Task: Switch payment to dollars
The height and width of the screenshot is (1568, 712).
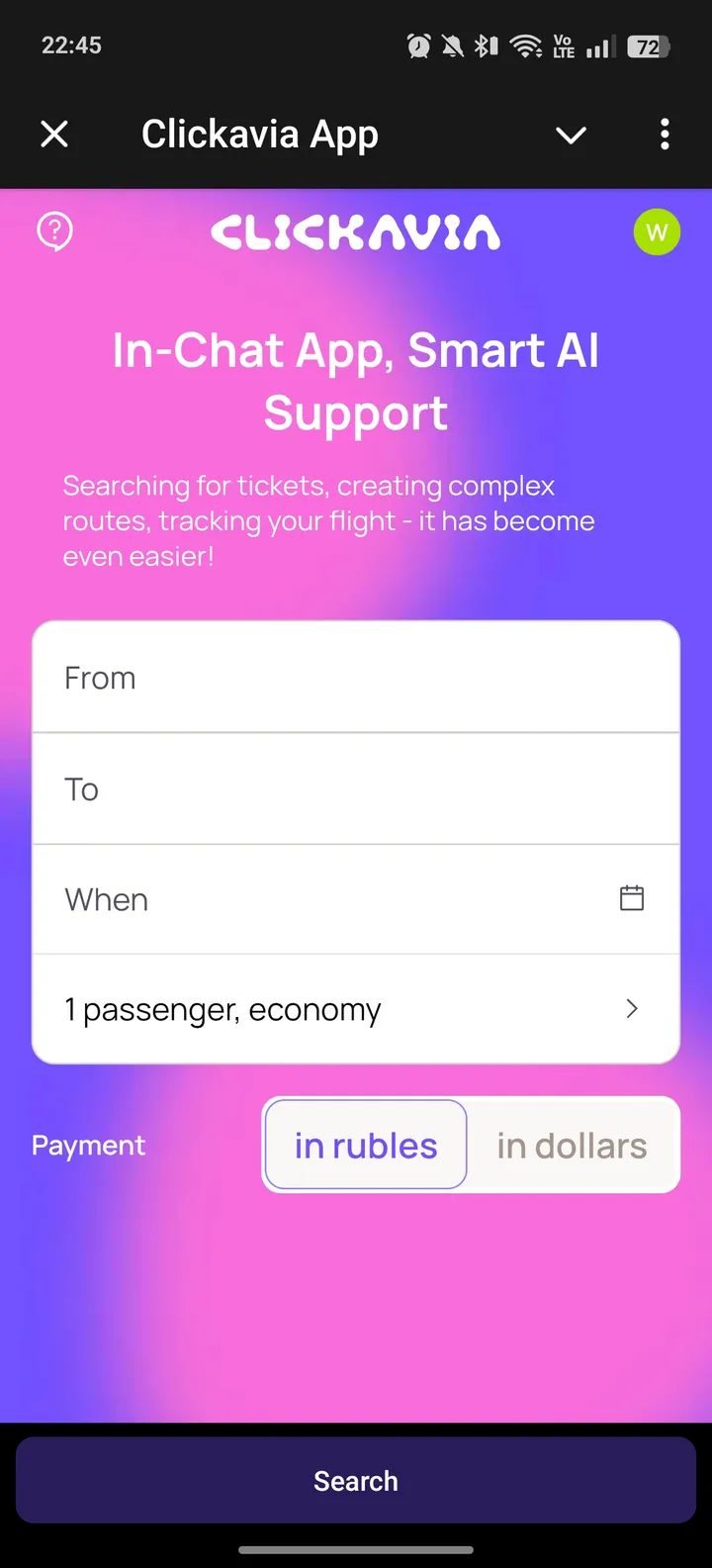Action: (572, 1145)
